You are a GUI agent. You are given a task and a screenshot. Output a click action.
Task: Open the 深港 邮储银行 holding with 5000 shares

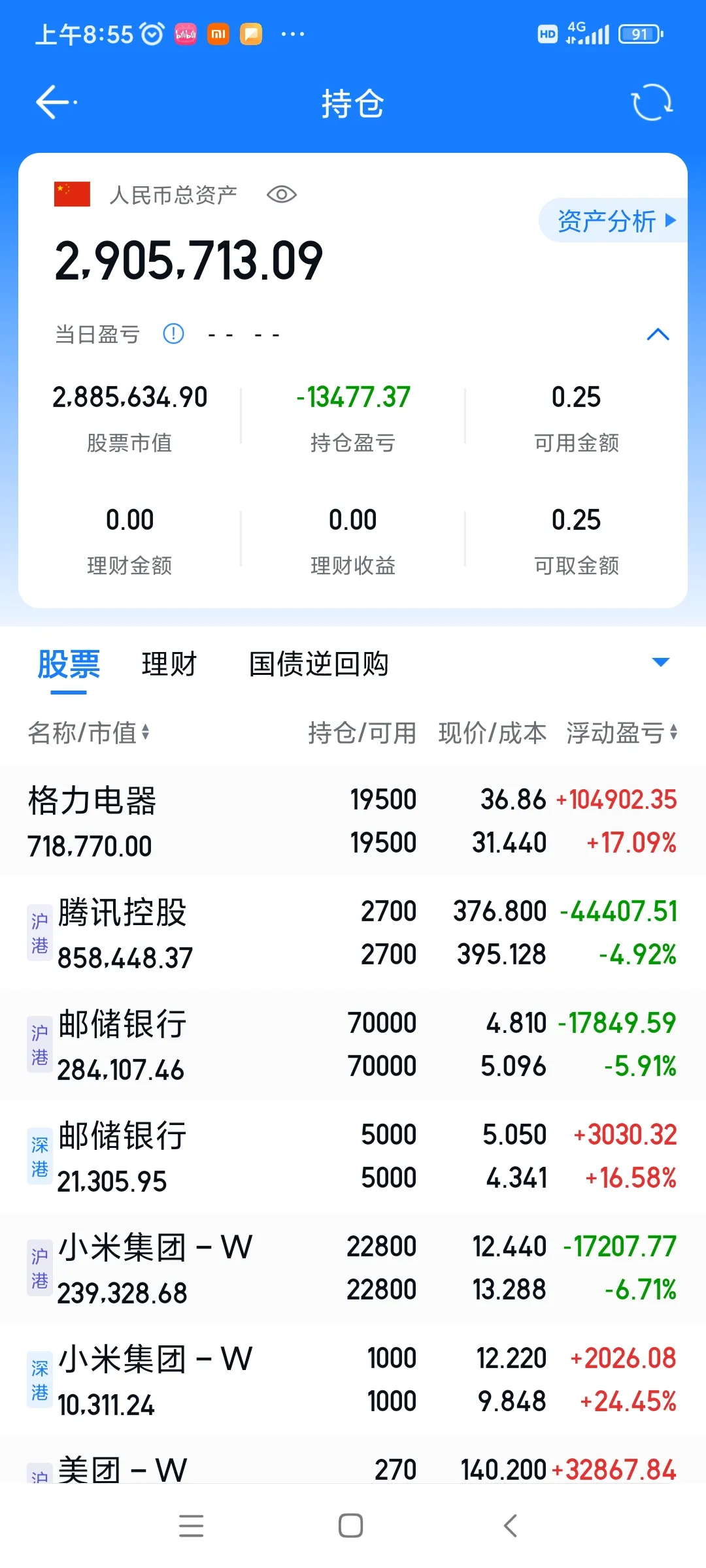[x=353, y=1156]
